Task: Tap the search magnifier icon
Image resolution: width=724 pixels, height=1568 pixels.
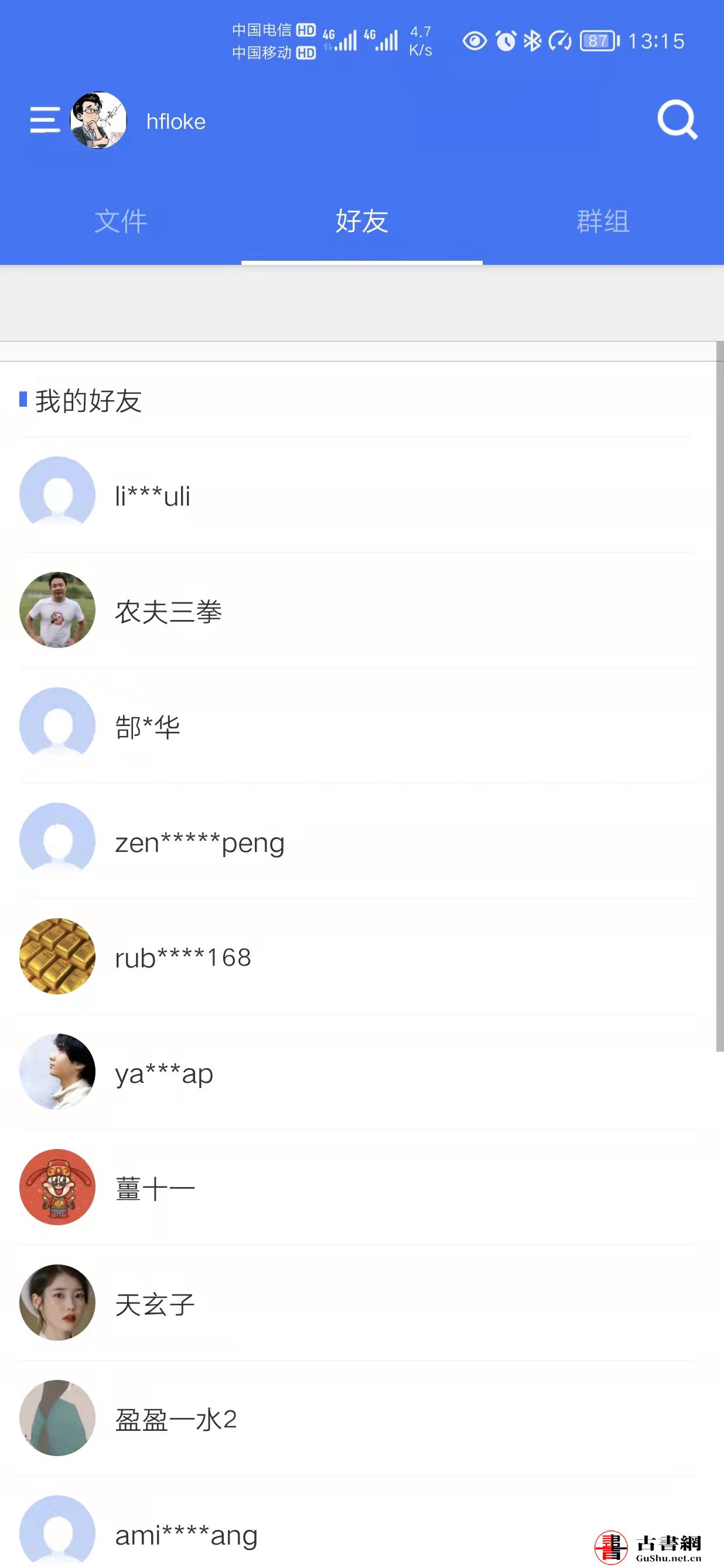Action: (677, 120)
